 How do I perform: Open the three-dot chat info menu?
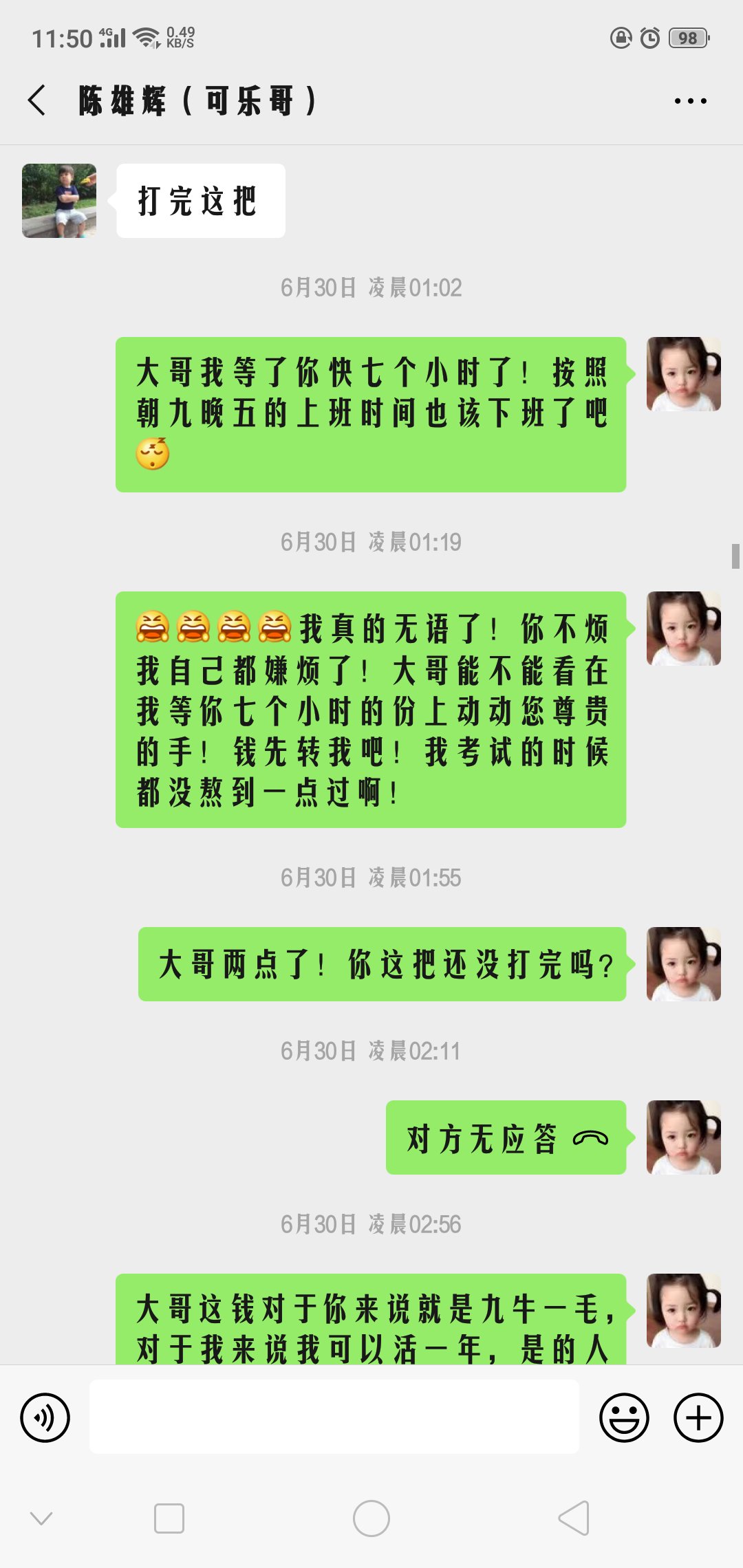pyautogui.click(x=690, y=101)
